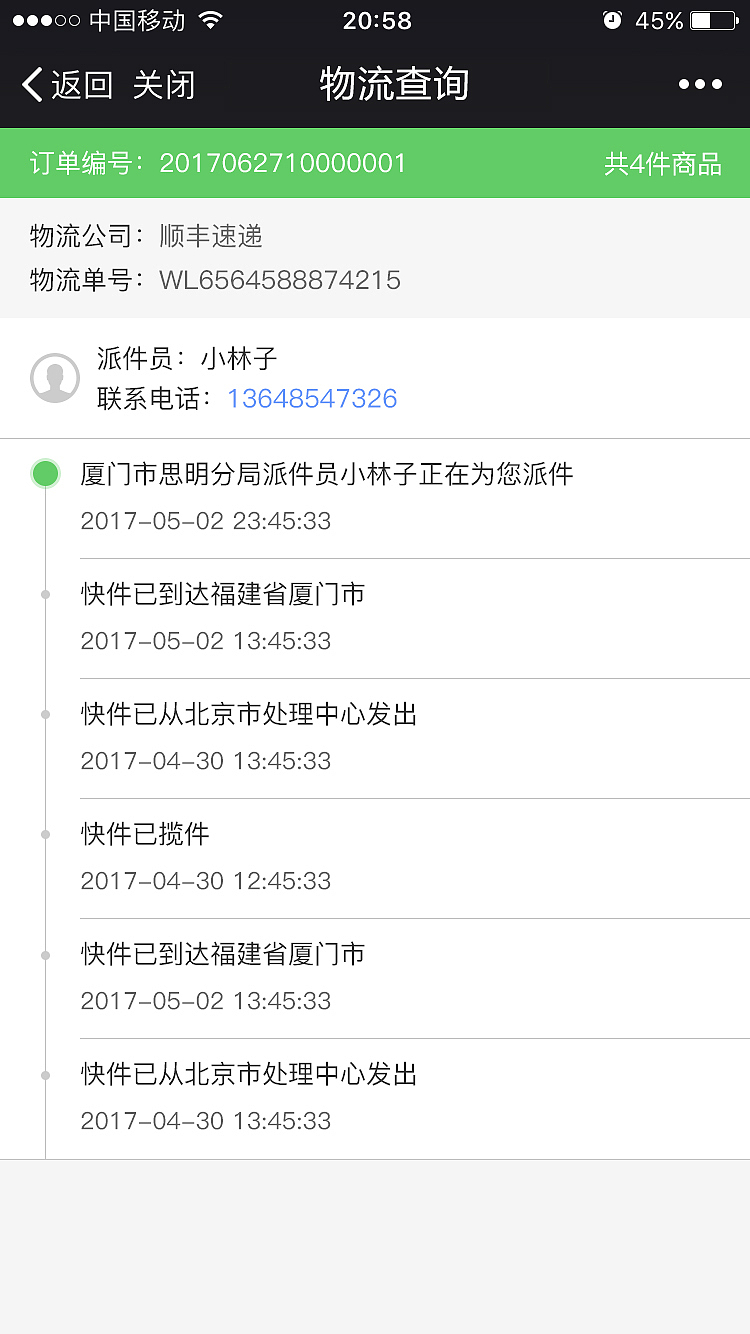Tap the battery indicator icon
The height and width of the screenshot is (1334, 750).
pos(711,18)
